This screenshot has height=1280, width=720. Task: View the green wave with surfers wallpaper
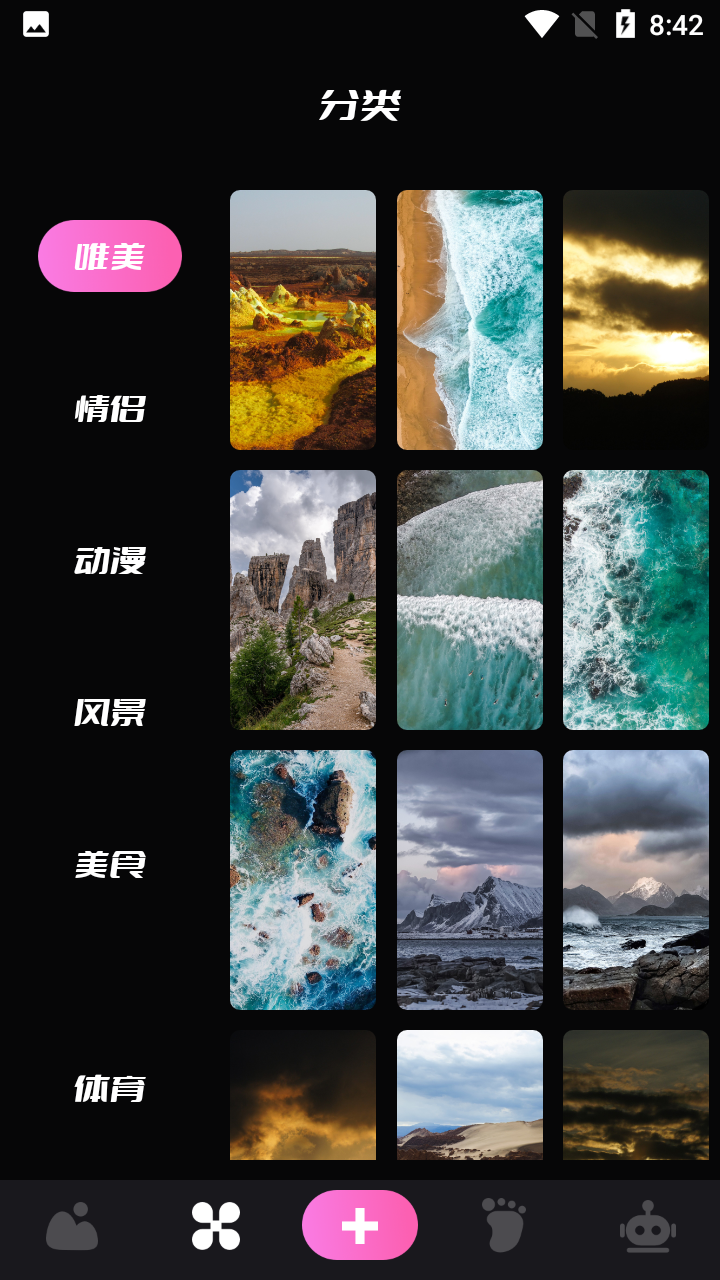tap(470, 600)
